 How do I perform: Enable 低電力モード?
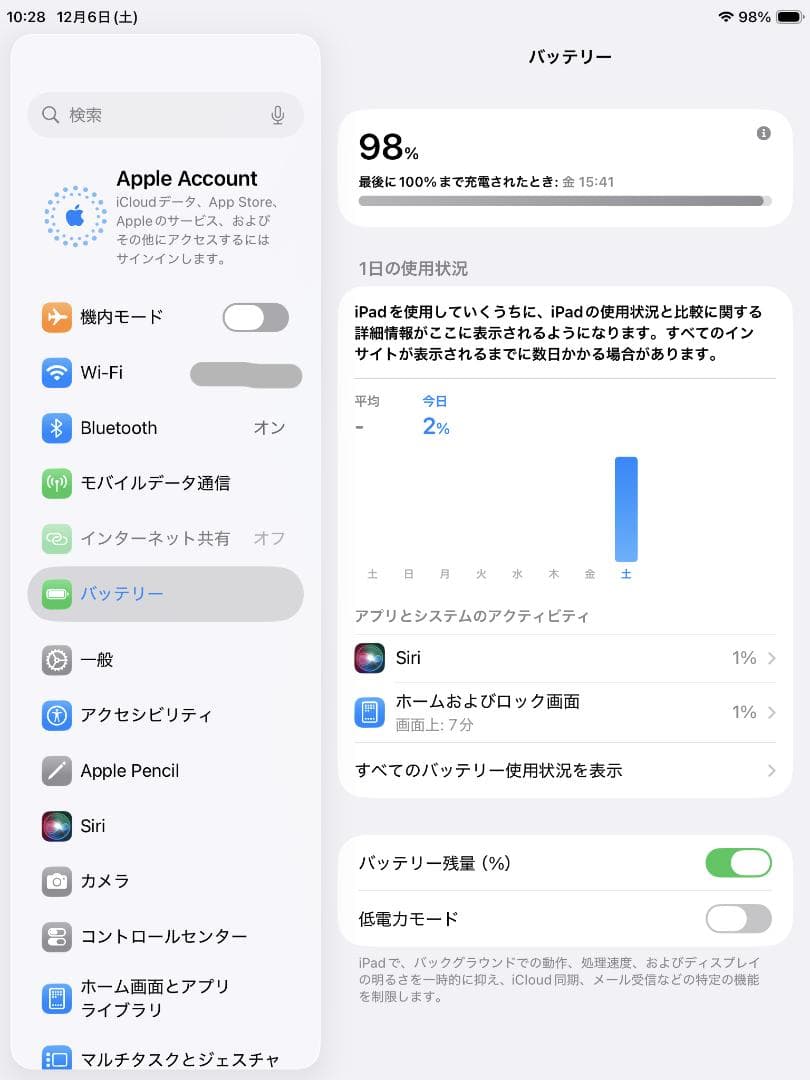click(x=738, y=918)
